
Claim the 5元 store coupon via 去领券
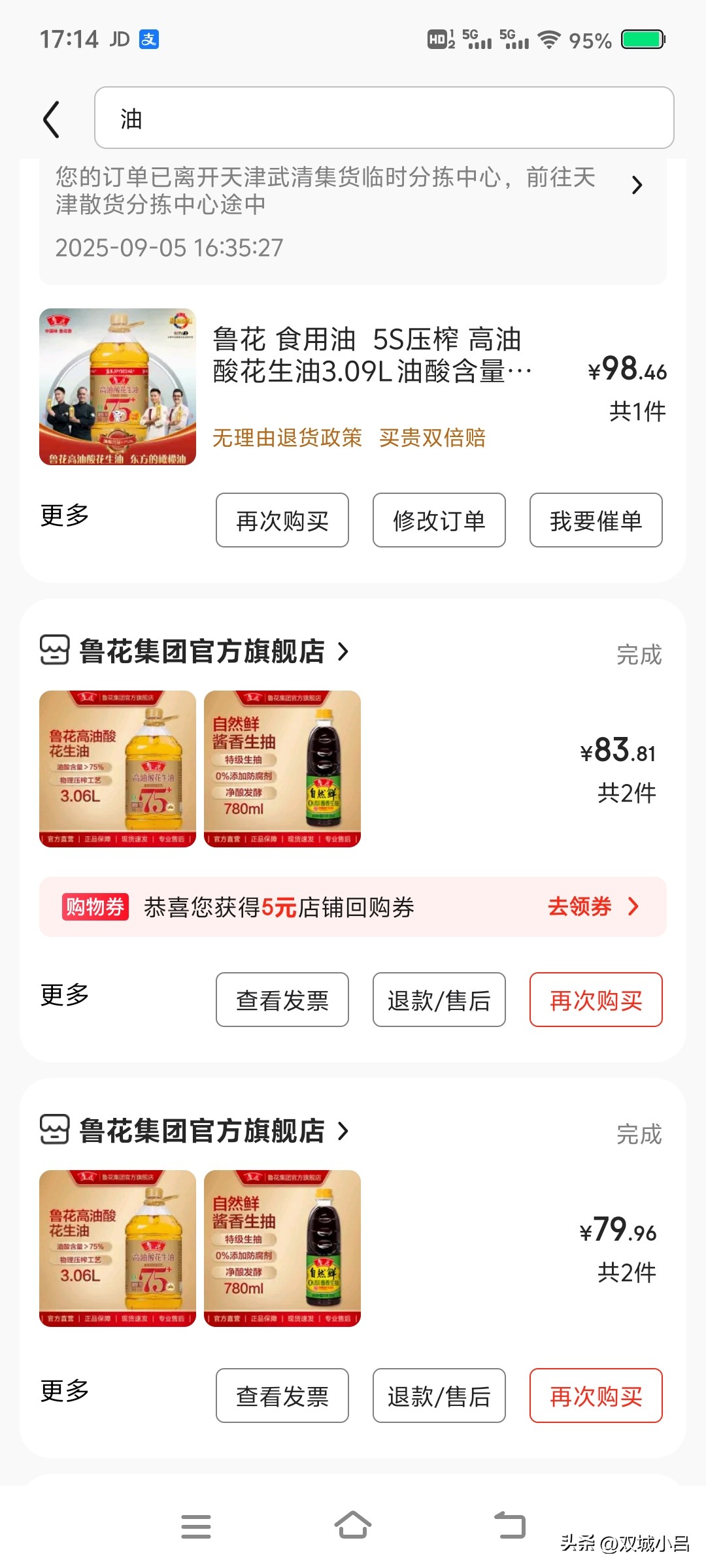tap(592, 907)
